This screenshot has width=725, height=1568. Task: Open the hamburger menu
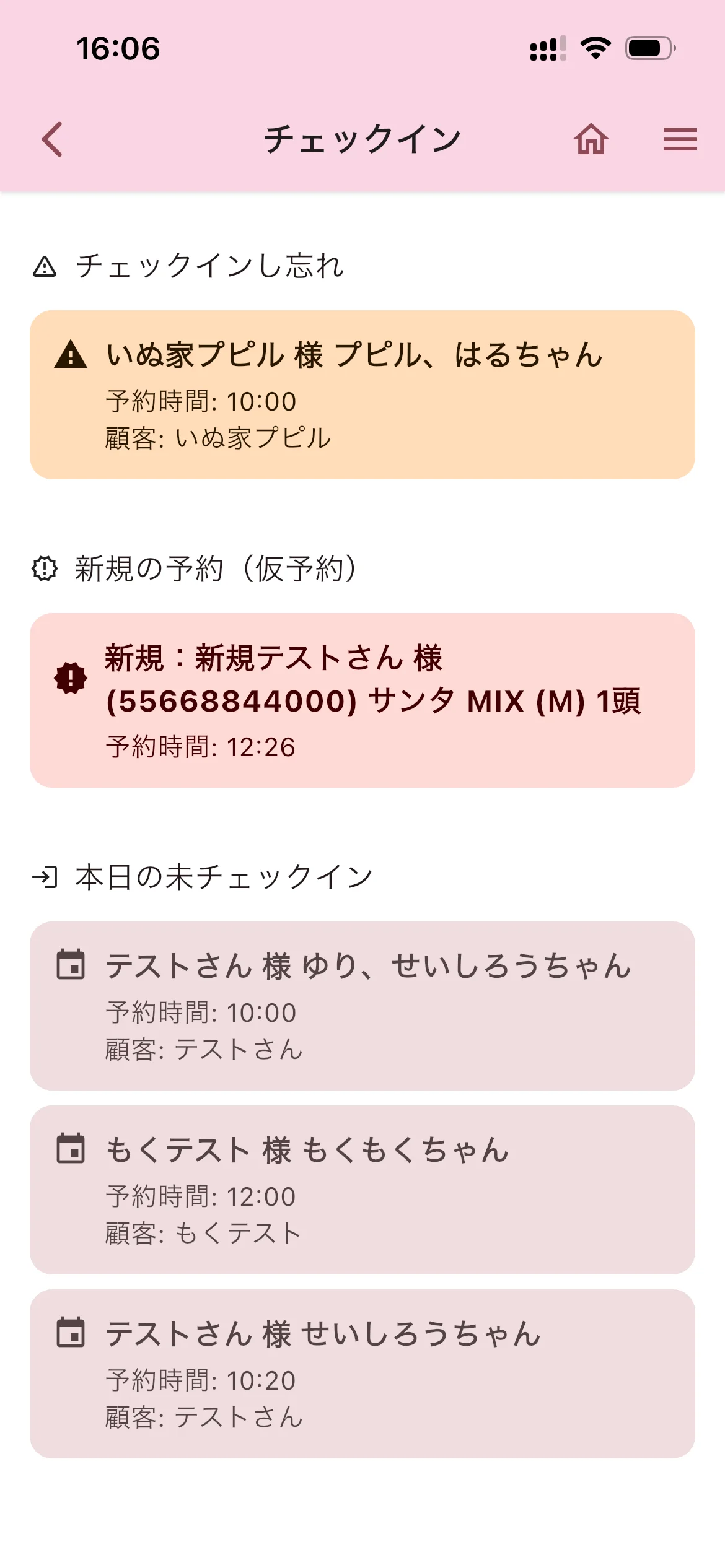[680, 139]
